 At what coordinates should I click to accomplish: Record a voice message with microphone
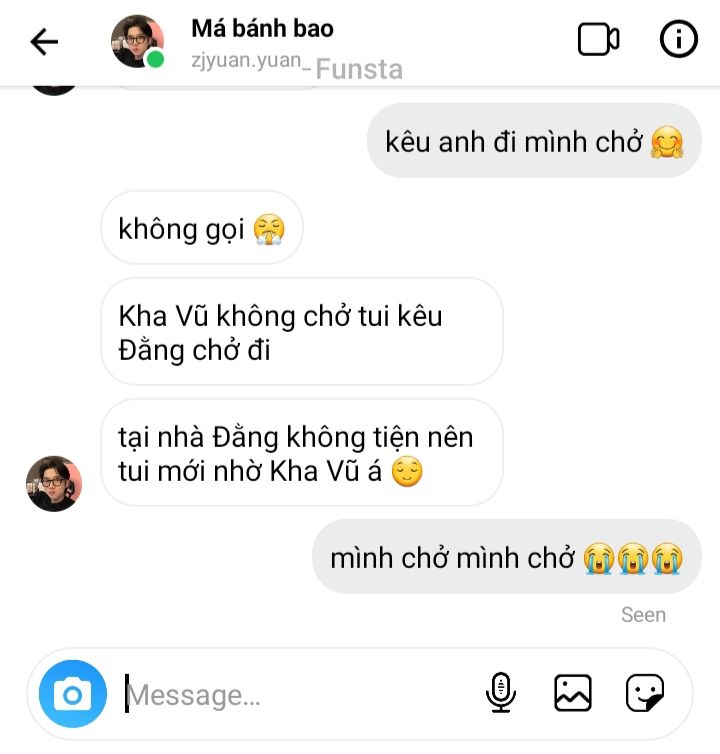500,692
